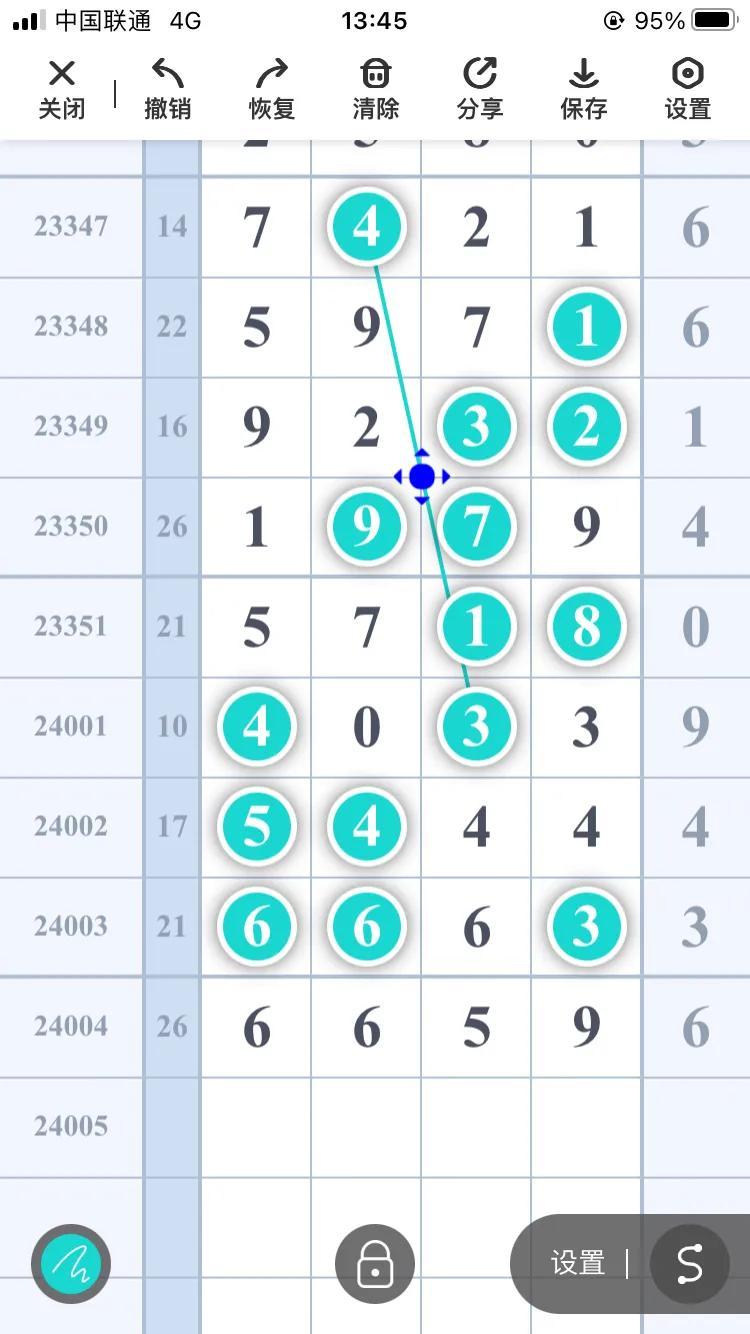Share the chart via 分享

click(480, 89)
